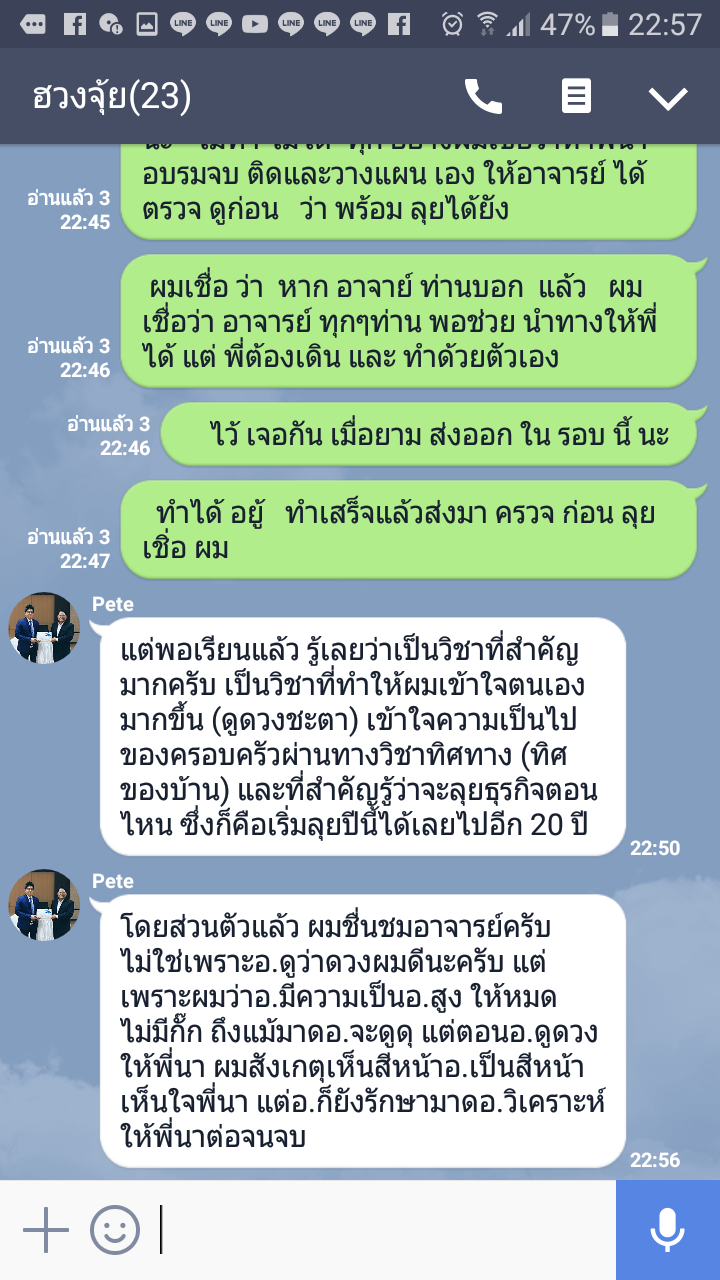This screenshot has width=720, height=1280.
Task: Open Pete's profile picture at 22:56 message
Action: pos(44,905)
